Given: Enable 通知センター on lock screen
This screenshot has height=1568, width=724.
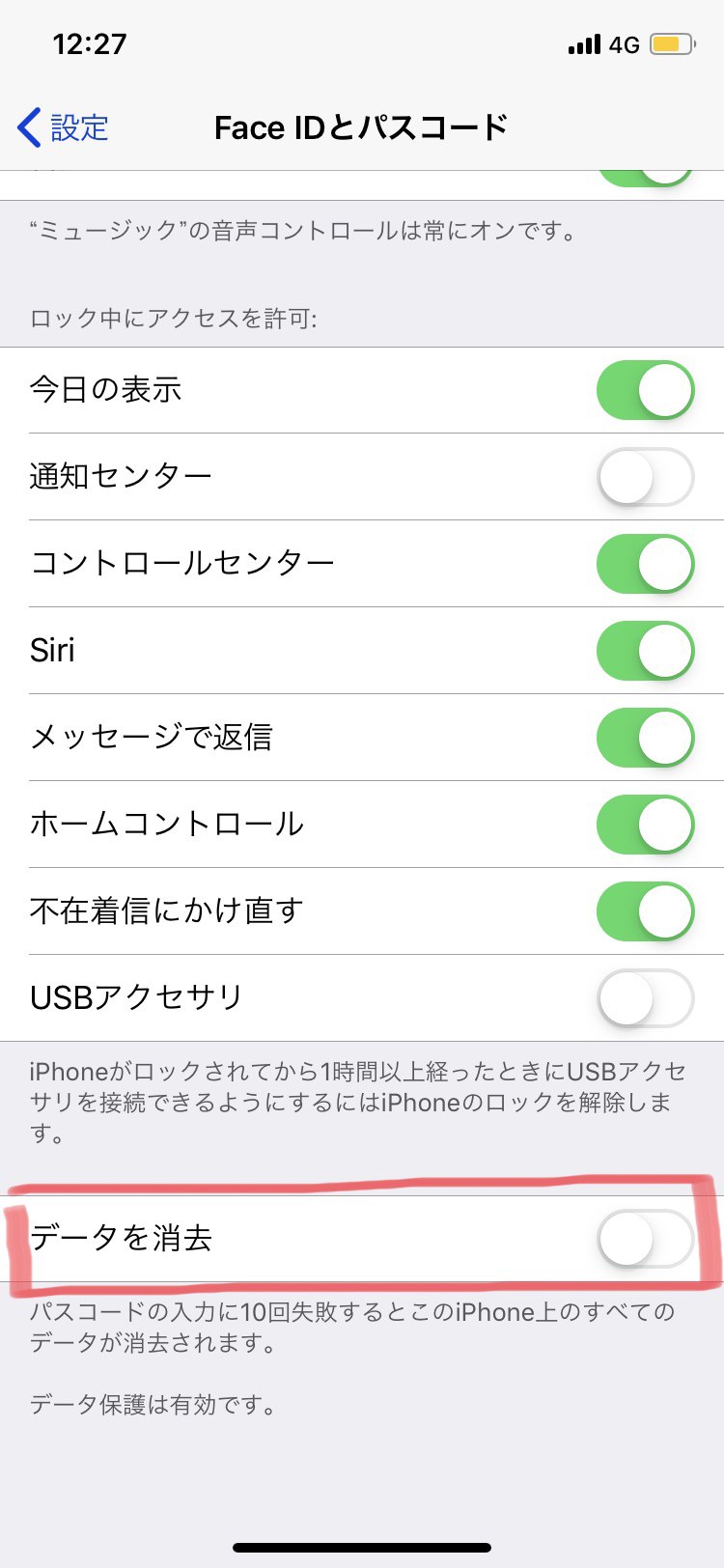Looking at the screenshot, I should (645, 477).
